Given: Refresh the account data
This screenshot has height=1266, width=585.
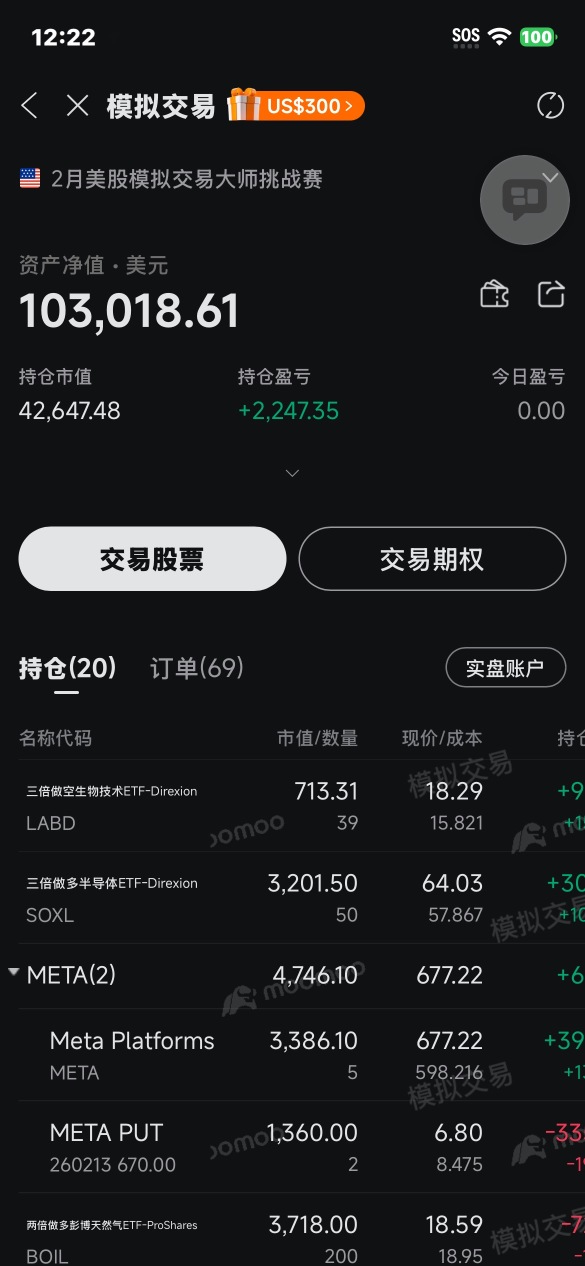Looking at the screenshot, I should [x=550, y=106].
